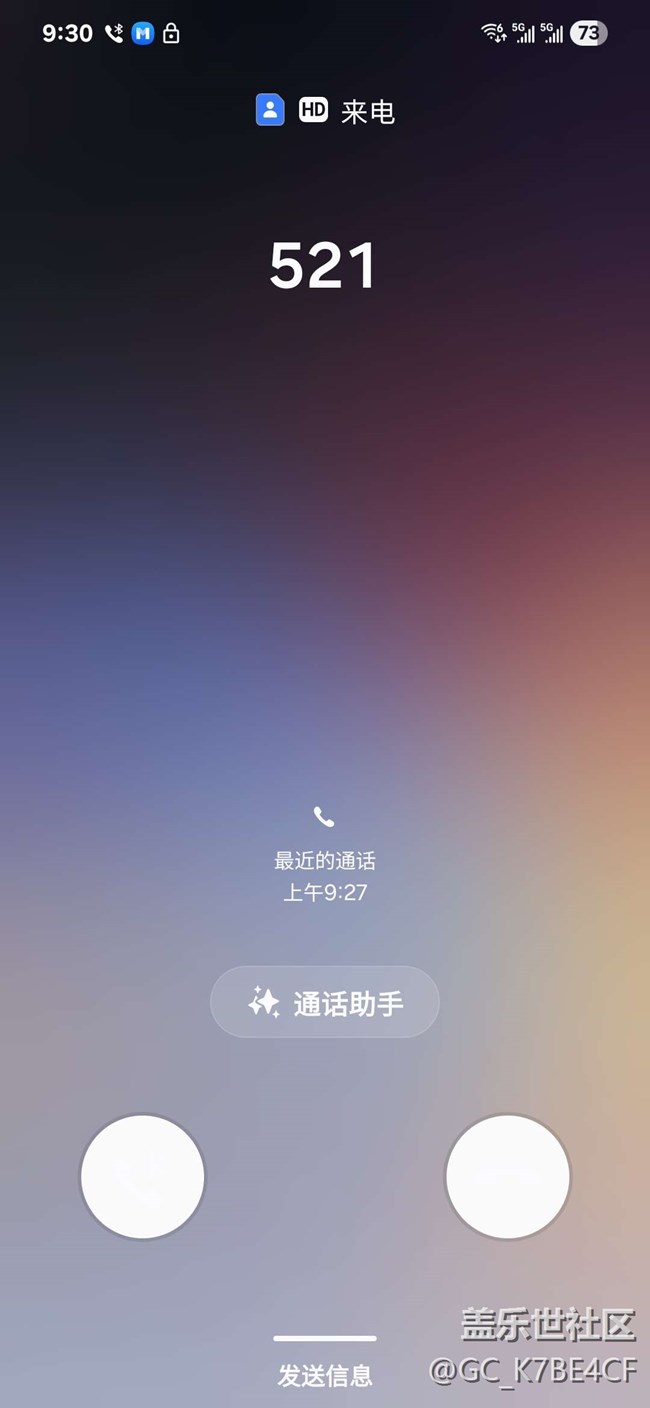
Task: Tap 发送信息 to reply with a message
Action: [x=325, y=1375]
